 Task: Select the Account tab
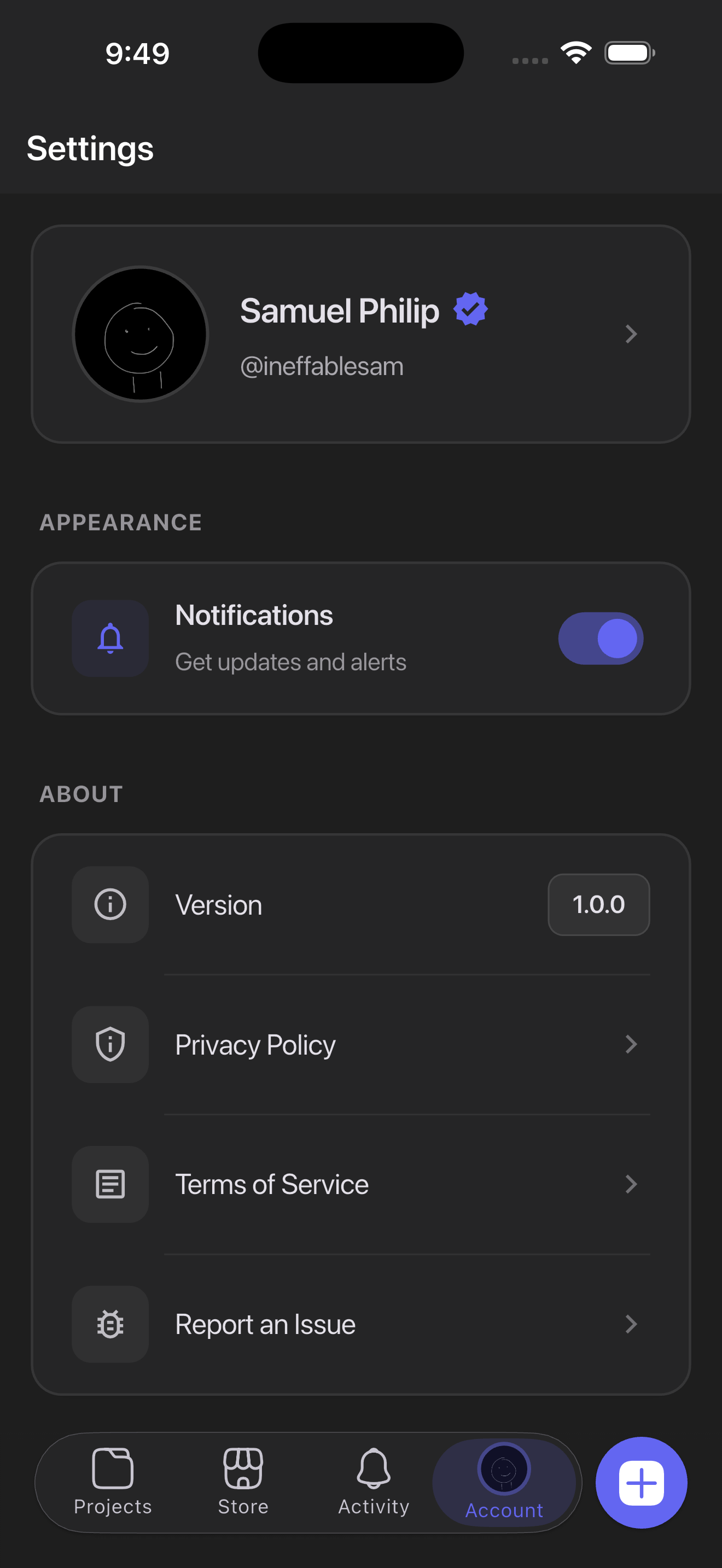click(504, 1482)
